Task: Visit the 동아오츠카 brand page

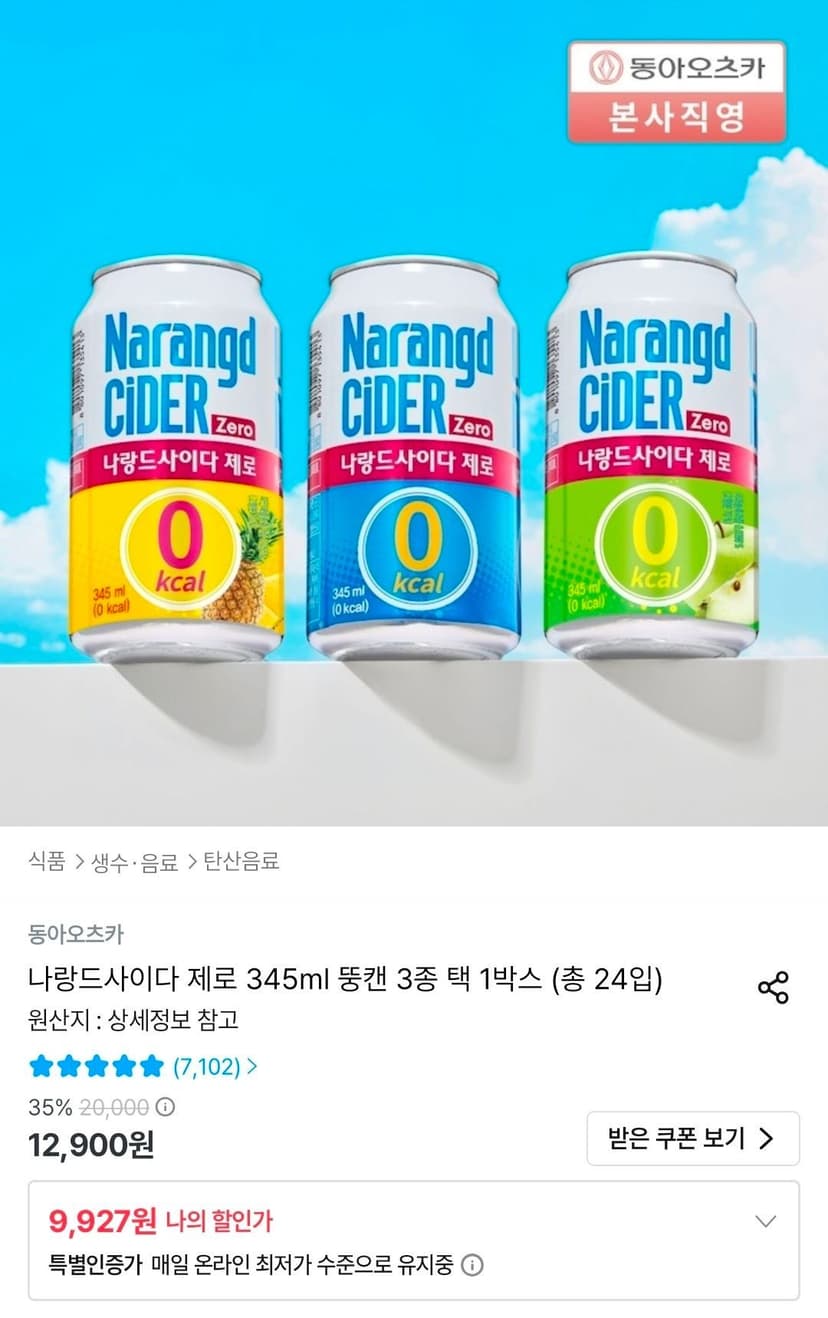Action: tap(76, 934)
